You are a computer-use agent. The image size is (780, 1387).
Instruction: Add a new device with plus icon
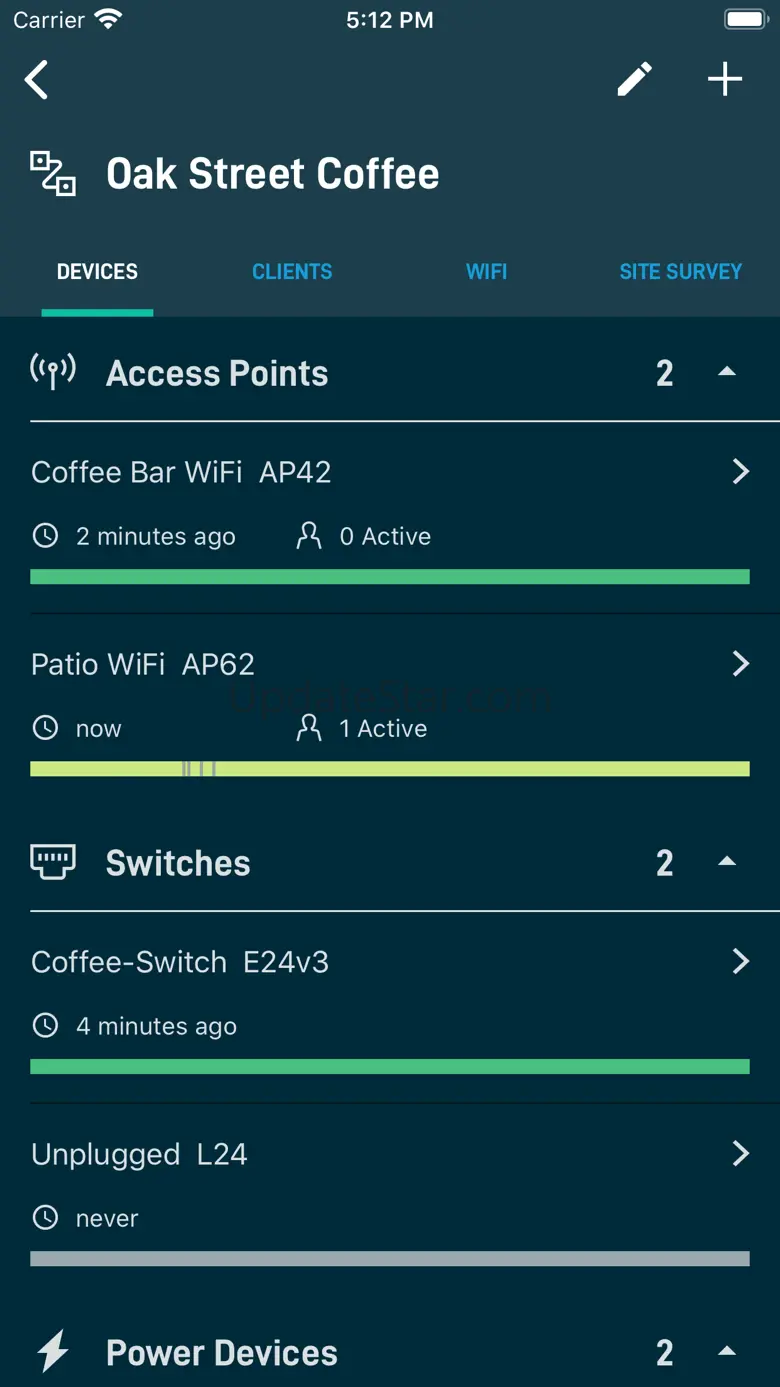point(725,80)
